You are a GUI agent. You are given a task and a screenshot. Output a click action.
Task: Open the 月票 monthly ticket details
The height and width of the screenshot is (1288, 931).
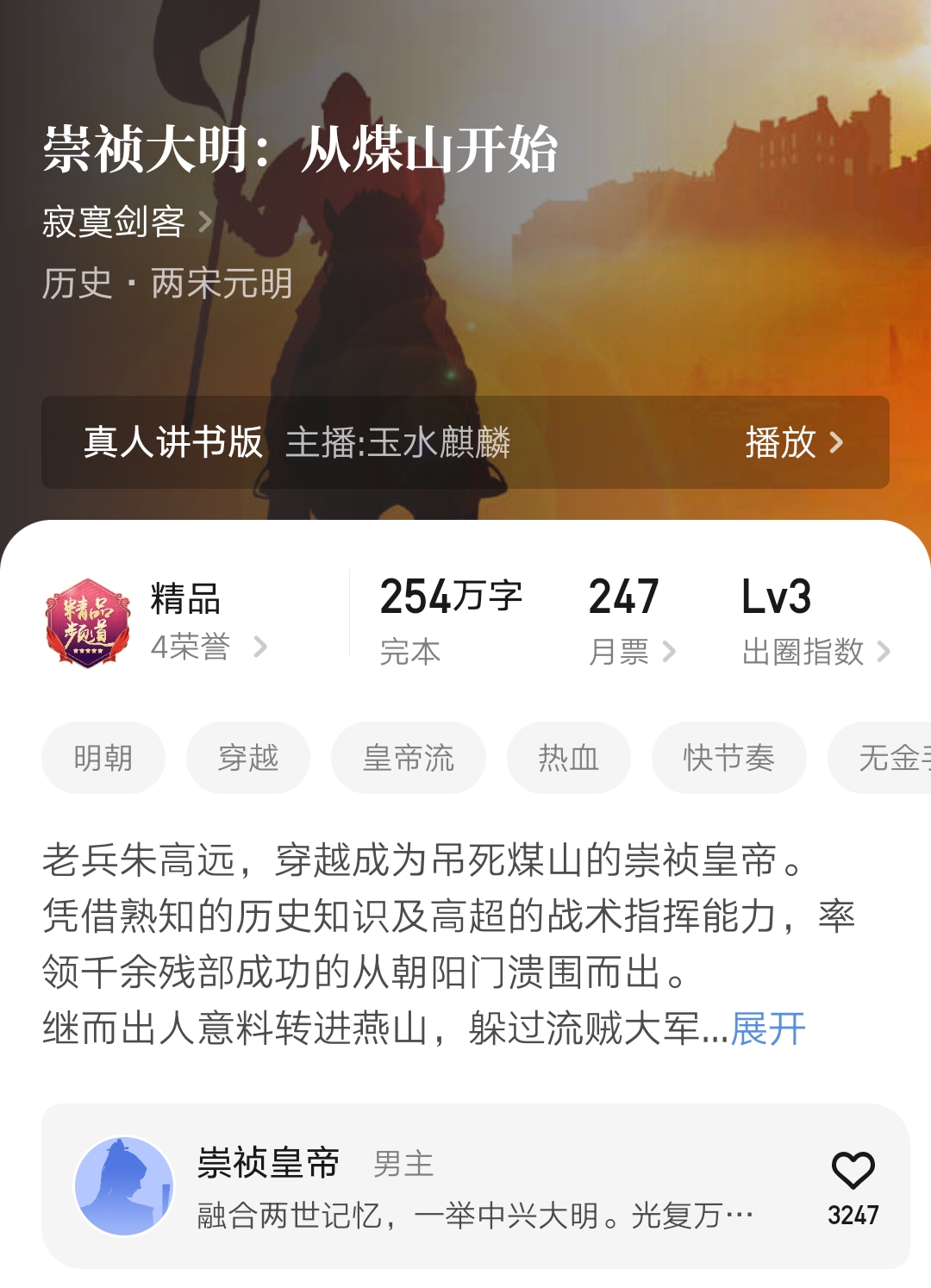622,652
